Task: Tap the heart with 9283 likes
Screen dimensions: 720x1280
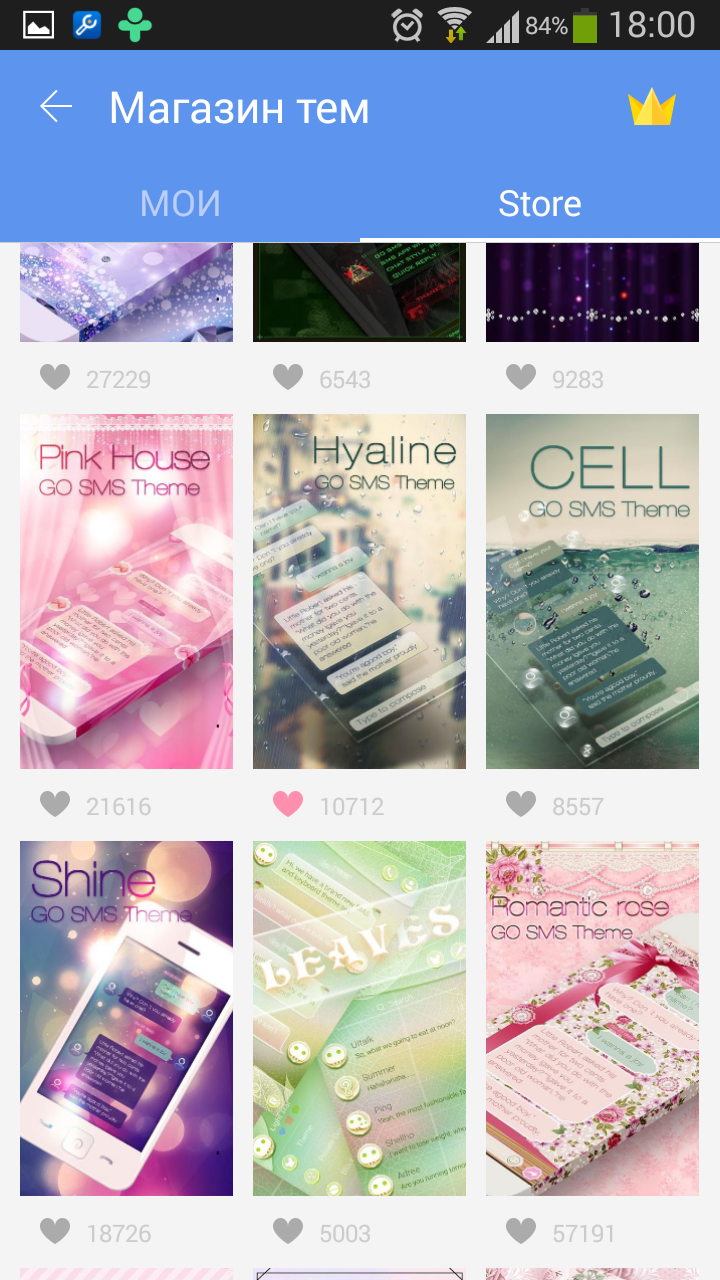Action: point(521,377)
